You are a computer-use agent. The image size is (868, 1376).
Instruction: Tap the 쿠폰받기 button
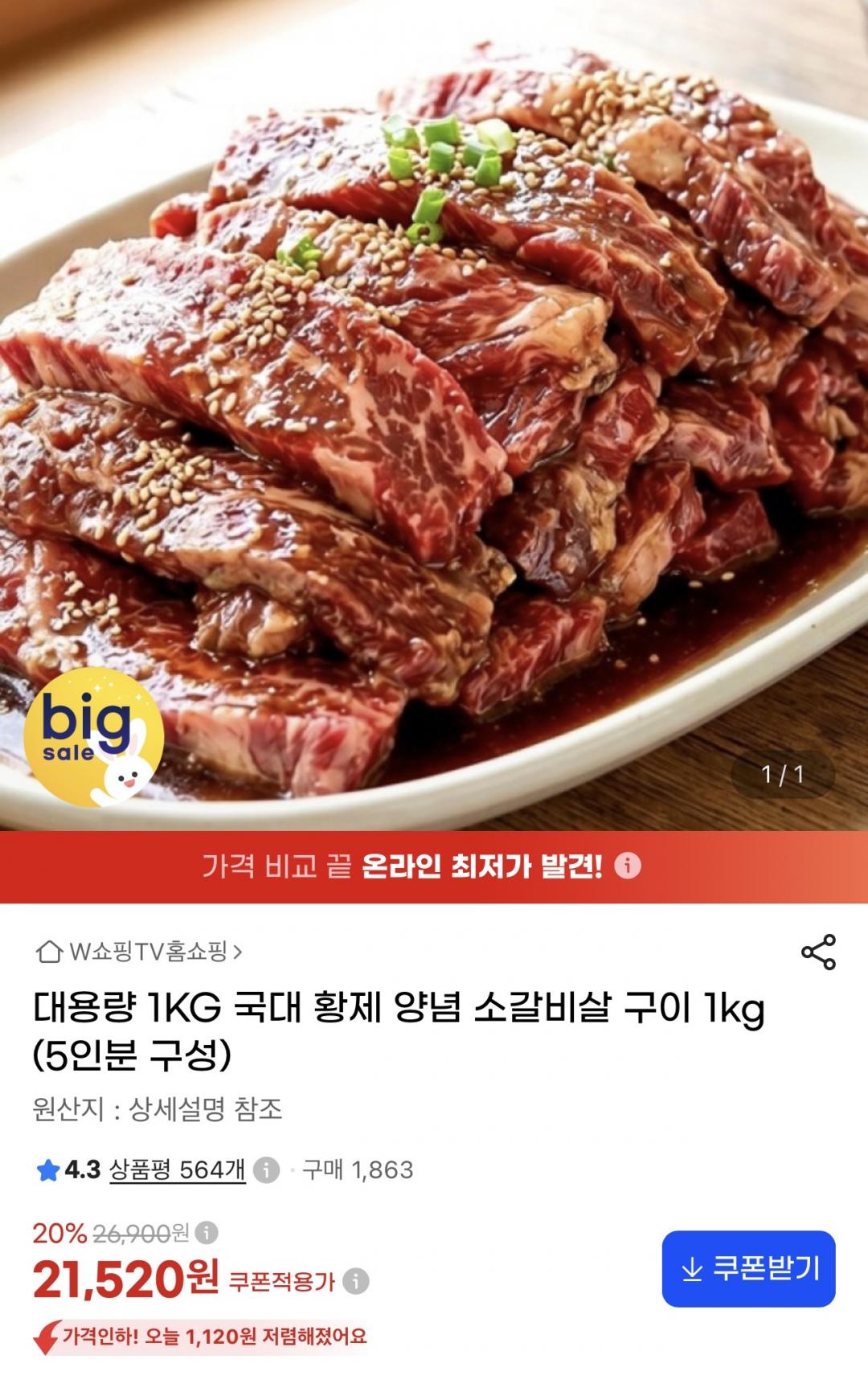[x=748, y=1268]
